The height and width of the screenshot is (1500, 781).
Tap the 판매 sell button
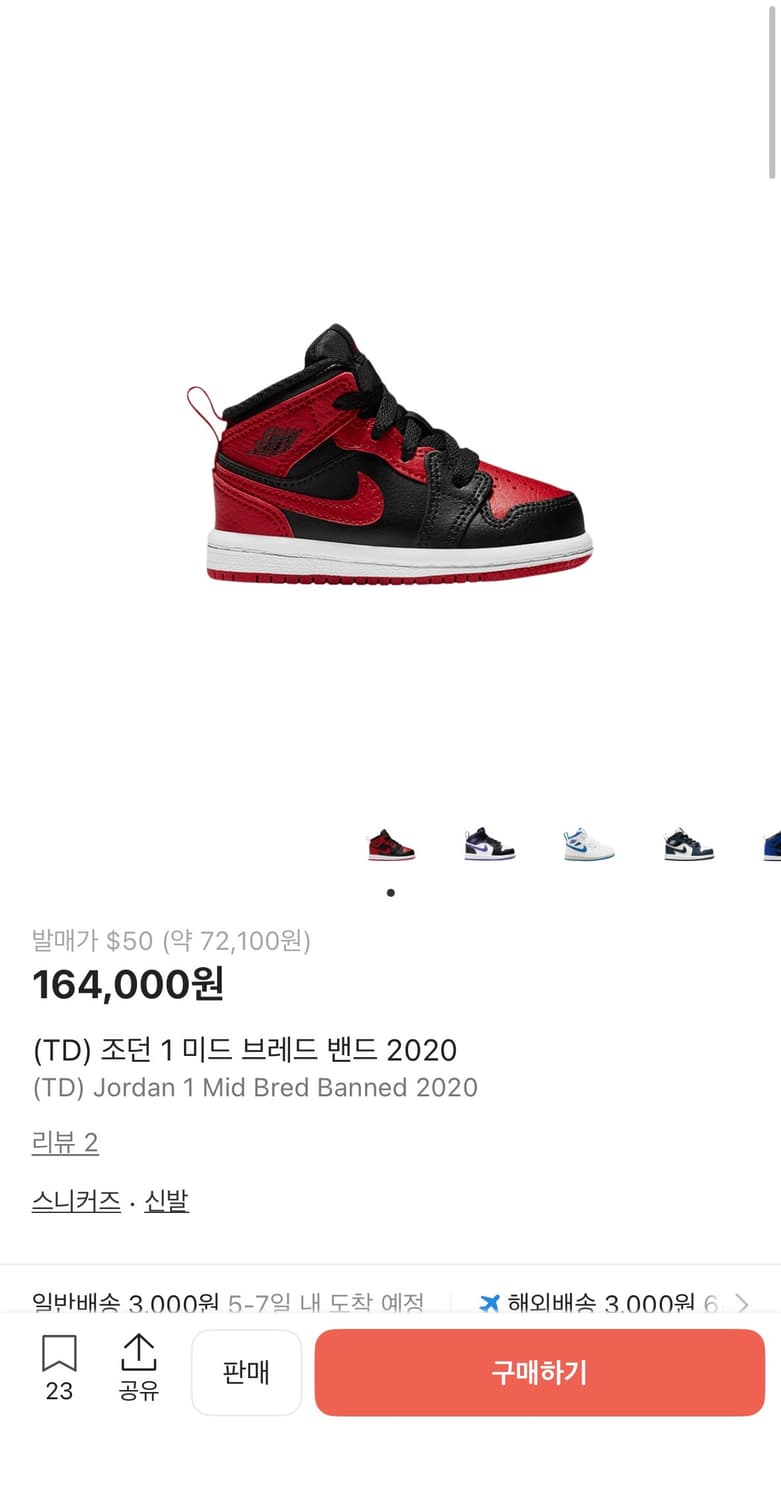tap(247, 1371)
